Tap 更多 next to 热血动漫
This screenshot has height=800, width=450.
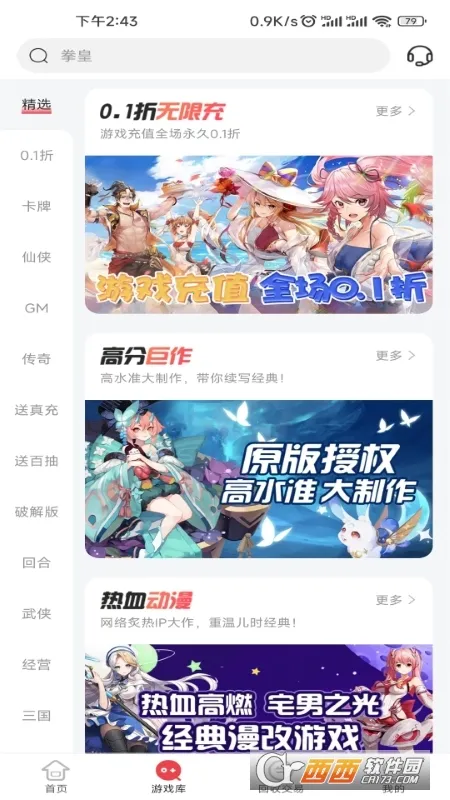coord(395,600)
